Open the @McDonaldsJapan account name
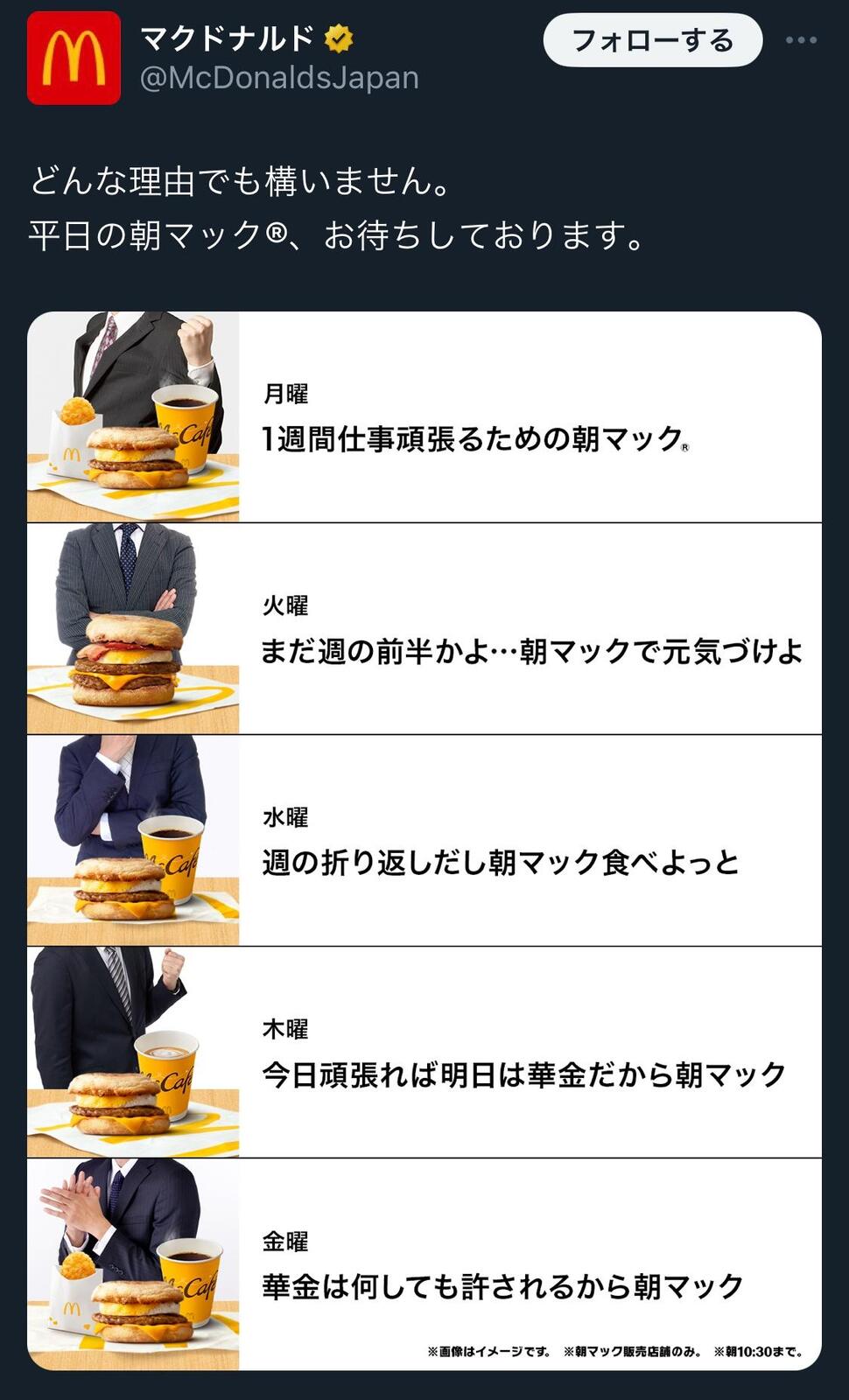 (279, 78)
